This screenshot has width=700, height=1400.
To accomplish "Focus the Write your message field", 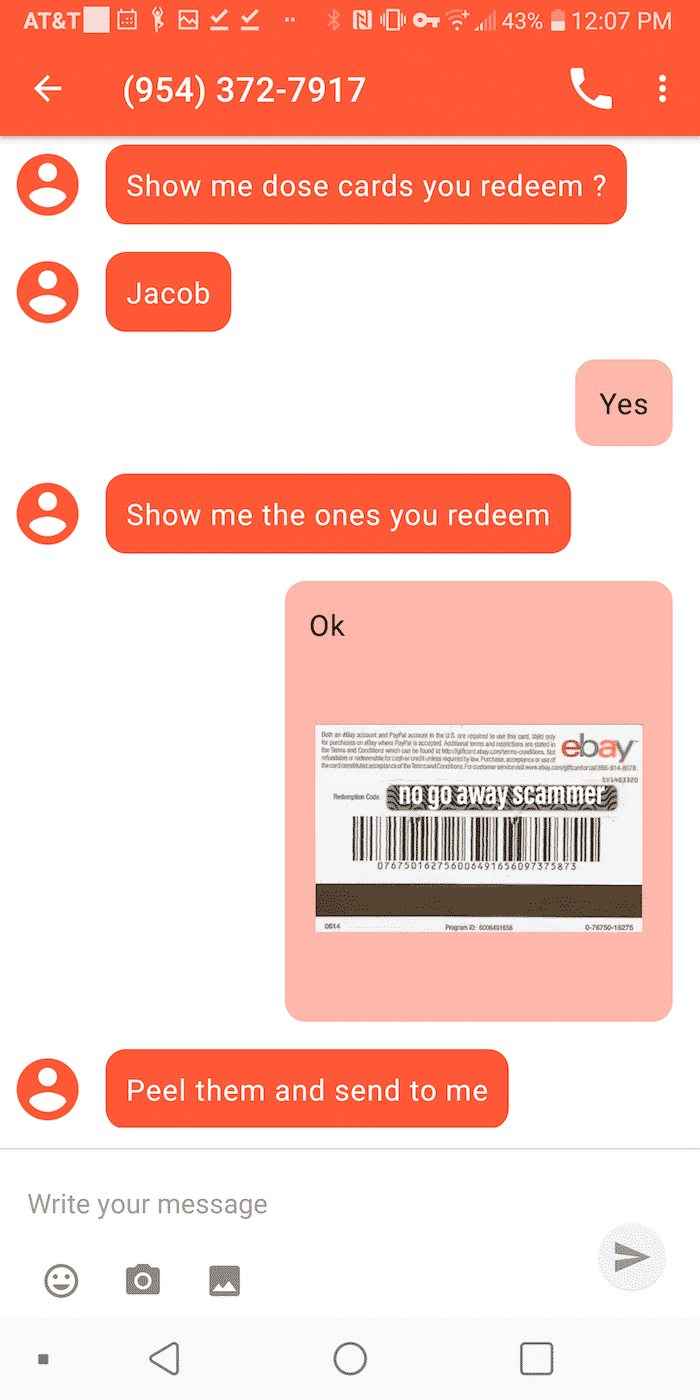I will pyautogui.click(x=300, y=1204).
